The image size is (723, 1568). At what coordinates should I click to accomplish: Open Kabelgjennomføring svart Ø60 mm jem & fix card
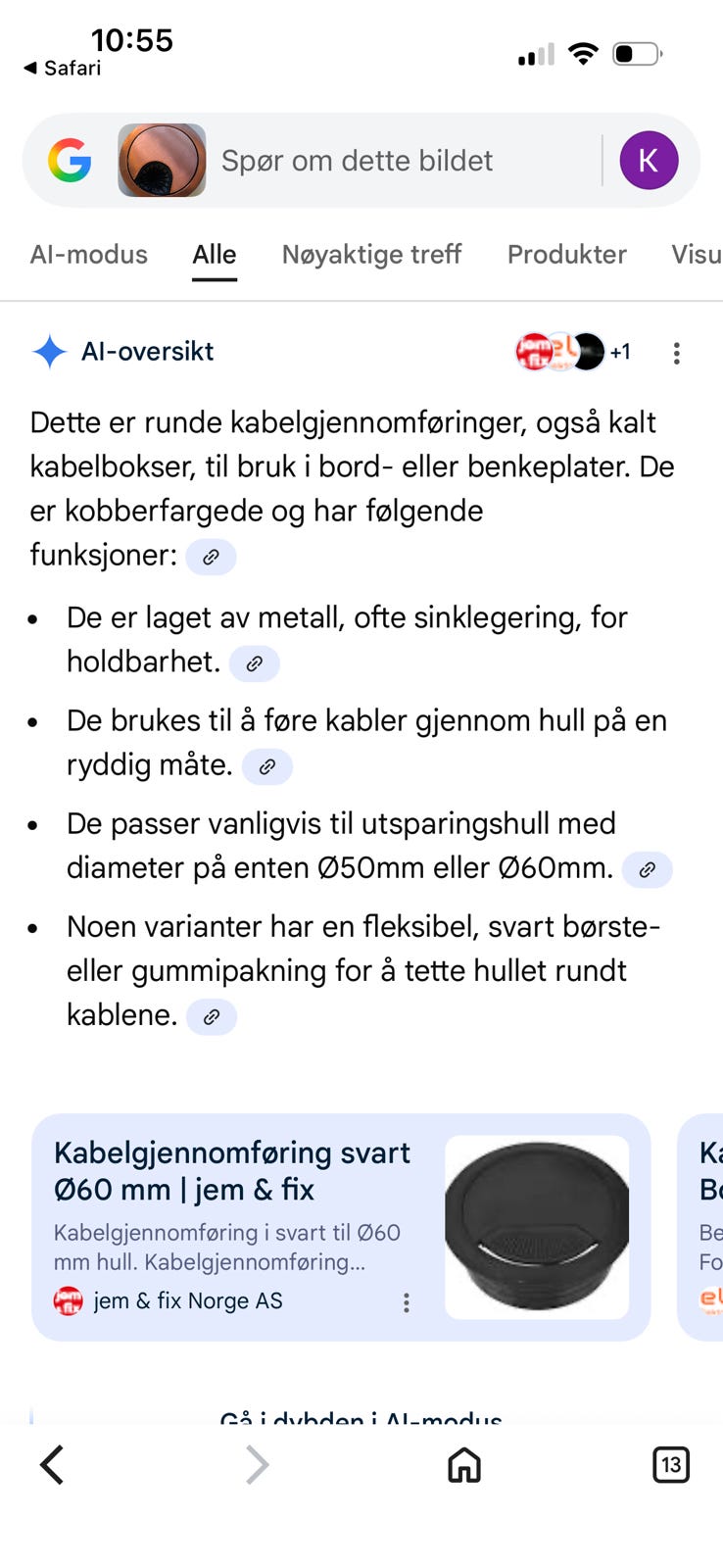341,1227
